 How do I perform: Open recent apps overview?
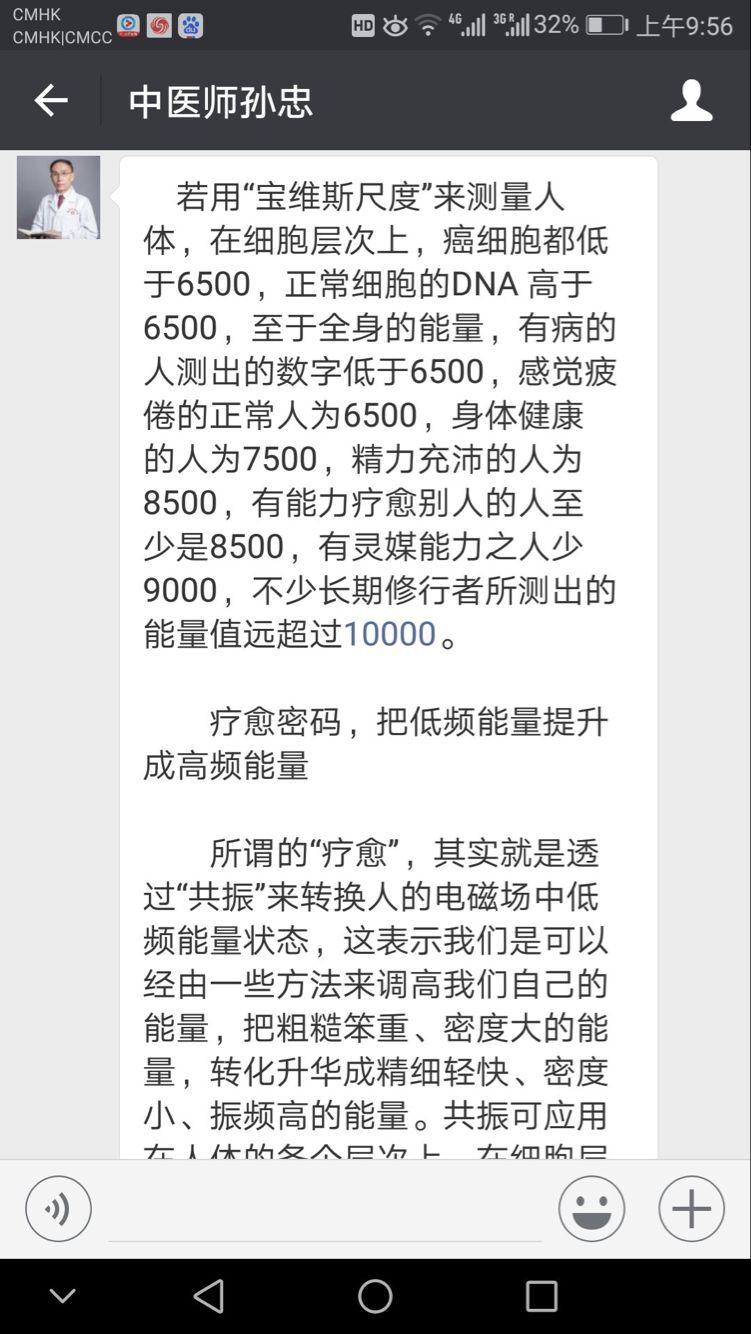point(541,1296)
